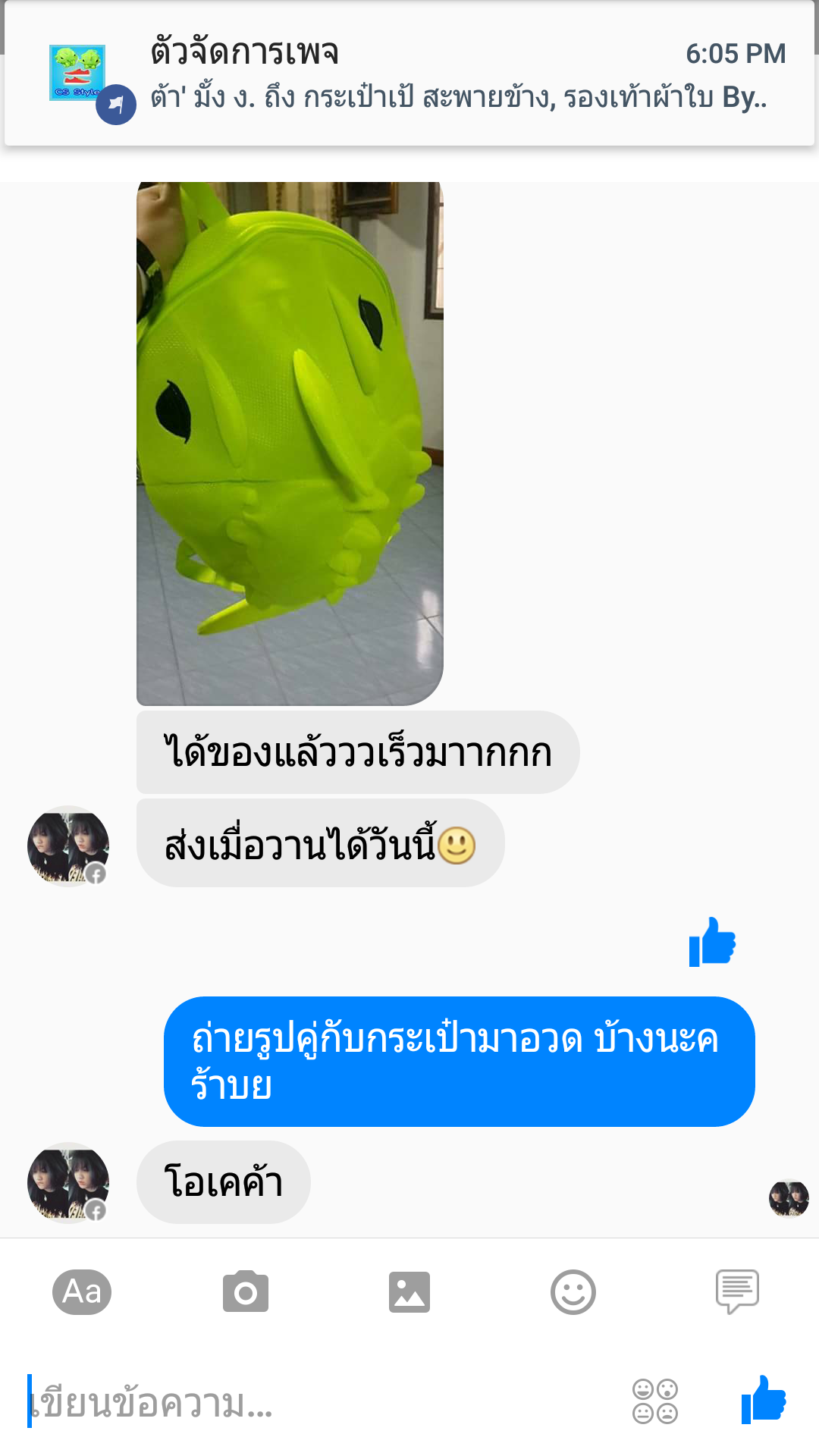
Task: Open the ตัวจัดการเพจ notification banner
Action: click(409, 74)
